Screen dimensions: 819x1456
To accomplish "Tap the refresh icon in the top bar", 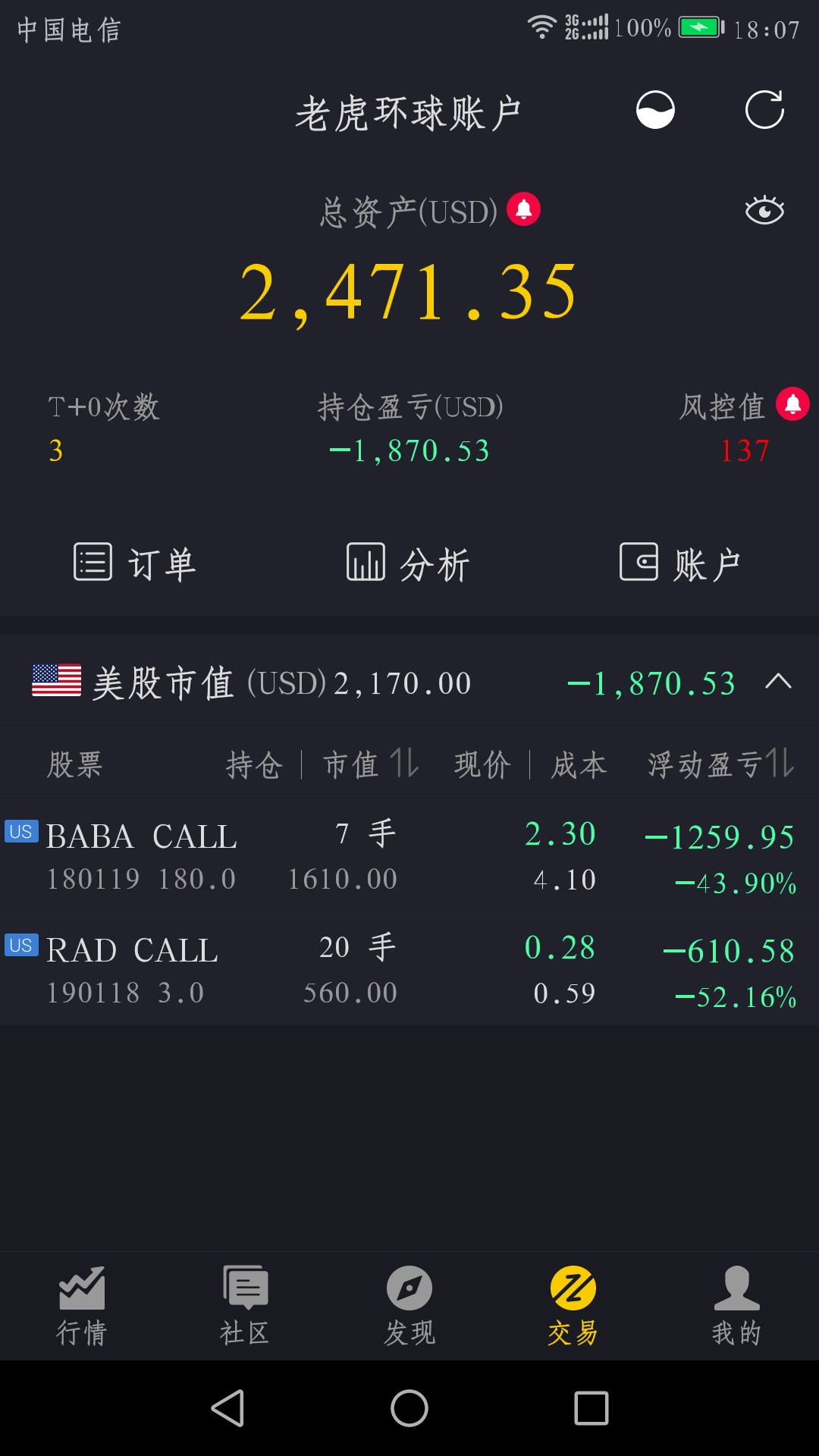I will pos(764,110).
